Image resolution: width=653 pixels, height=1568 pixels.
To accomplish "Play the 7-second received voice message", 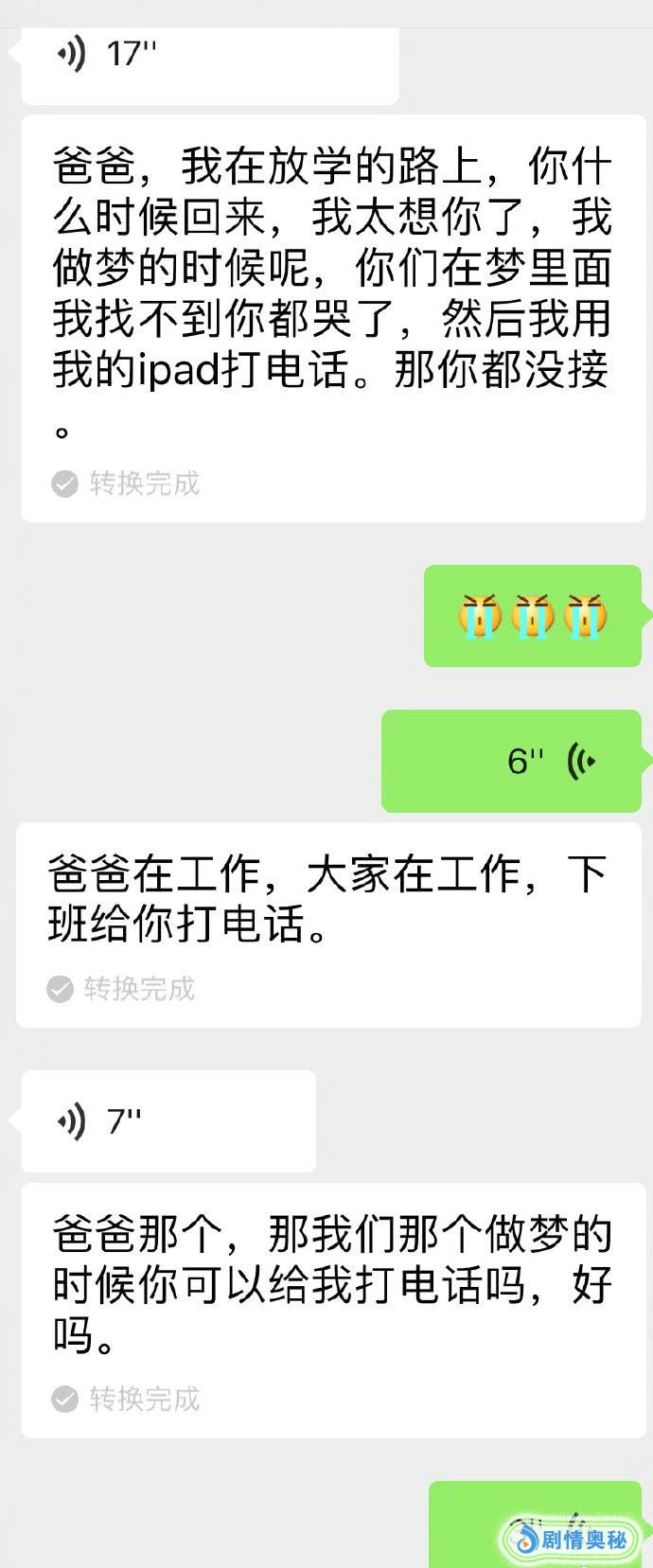I will coord(168,1121).
